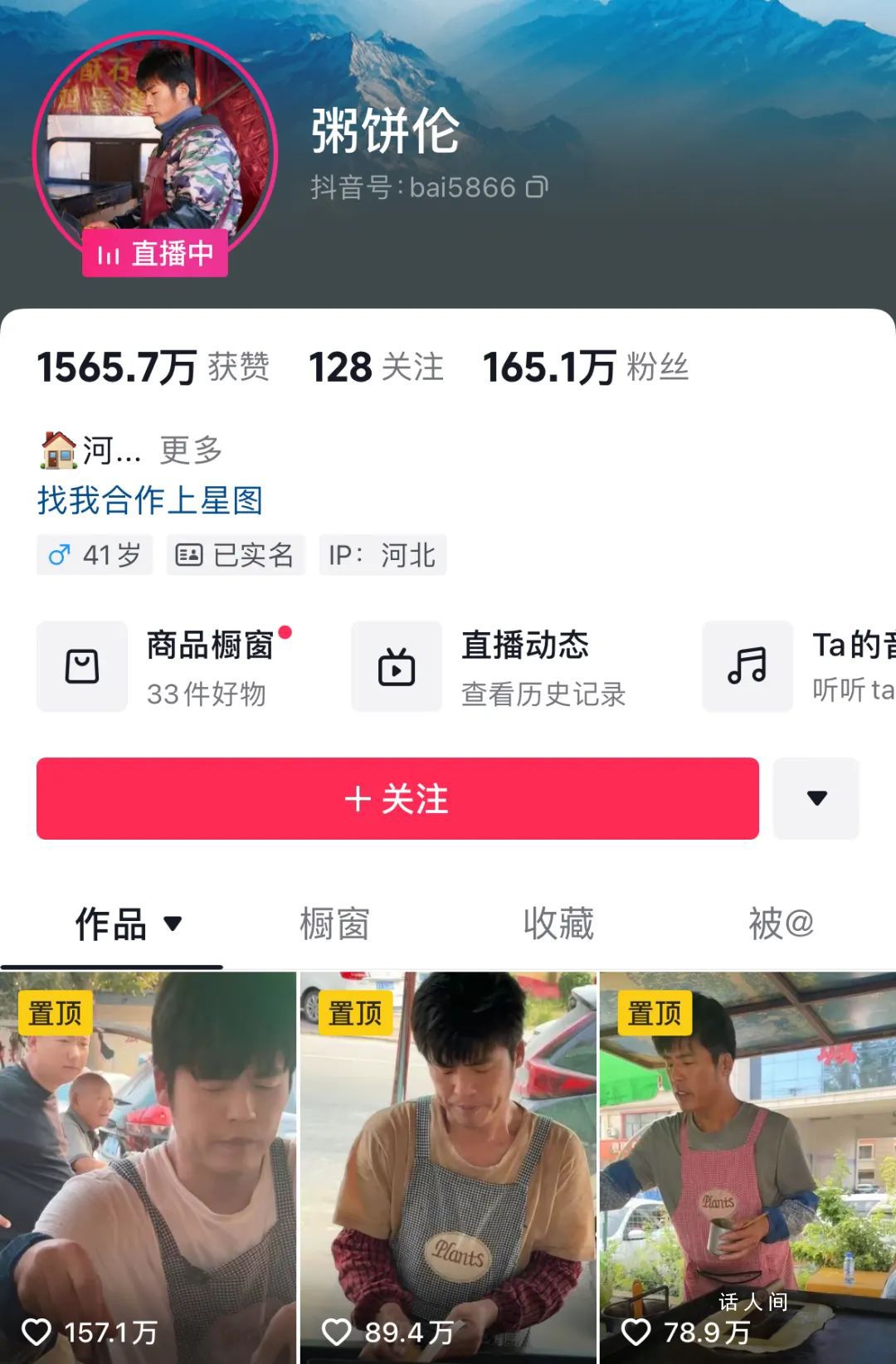Open the follow options dropdown arrow

(816, 798)
